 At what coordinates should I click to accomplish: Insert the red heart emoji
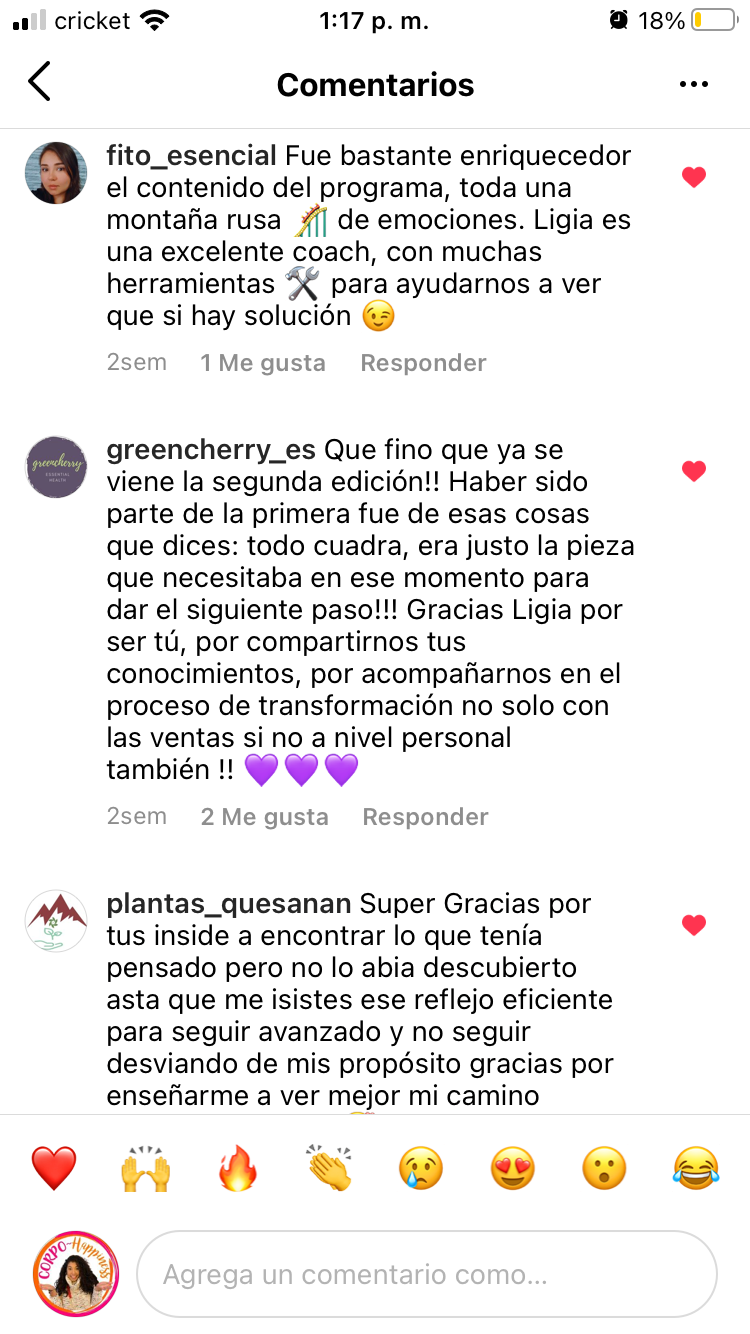(54, 1168)
